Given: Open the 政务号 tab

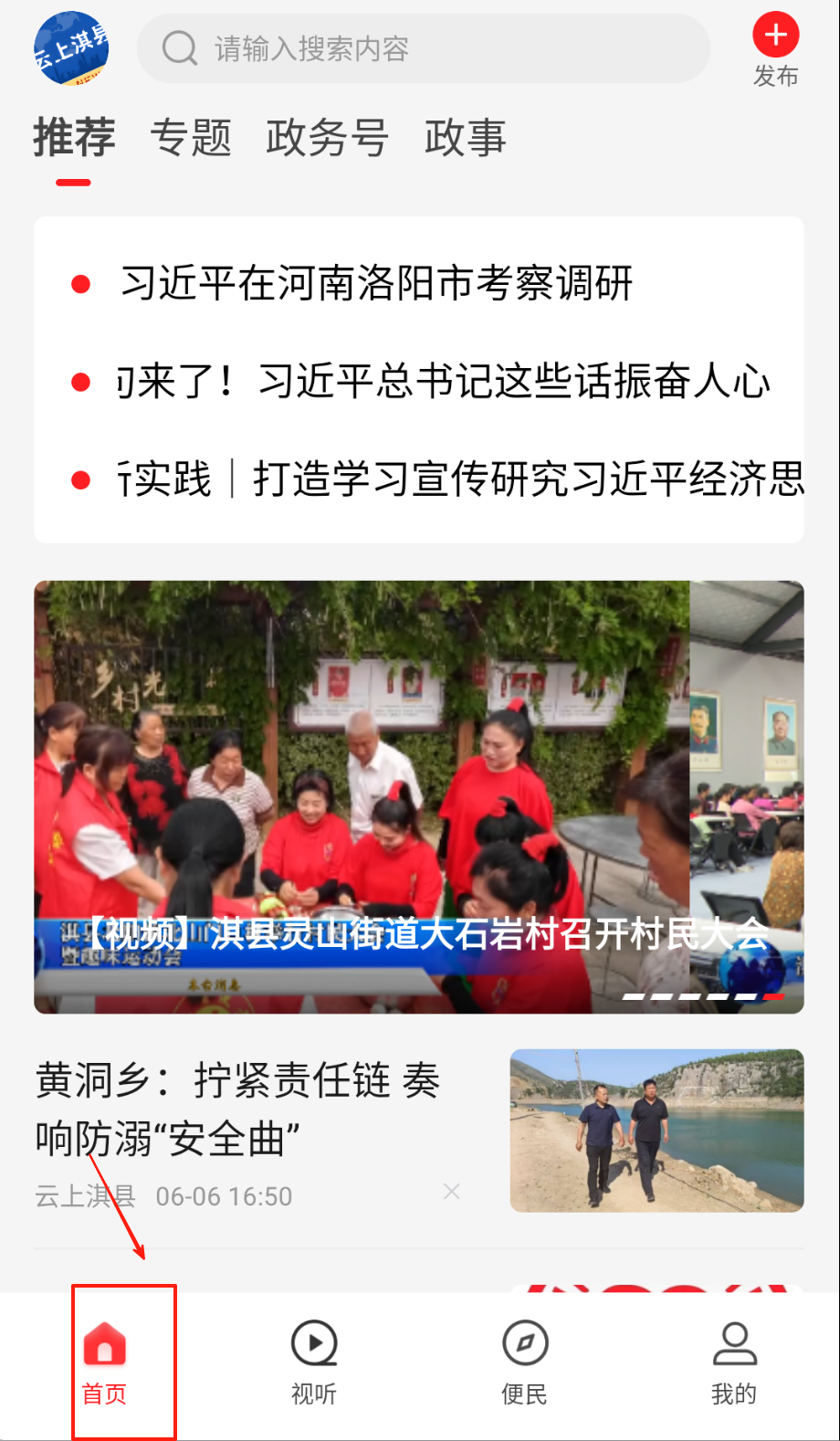Looking at the screenshot, I should [x=327, y=139].
